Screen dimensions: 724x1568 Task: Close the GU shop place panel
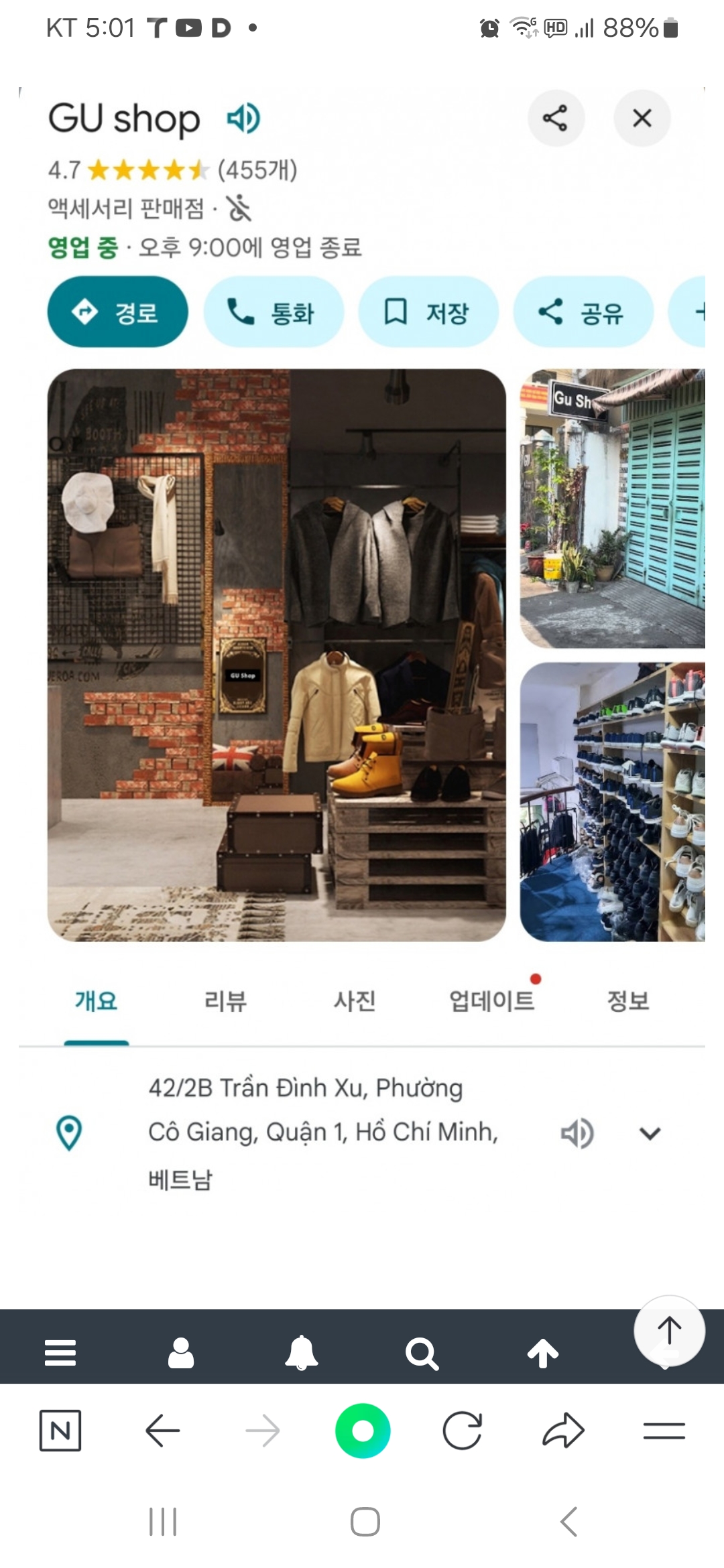click(x=642, y=119)
